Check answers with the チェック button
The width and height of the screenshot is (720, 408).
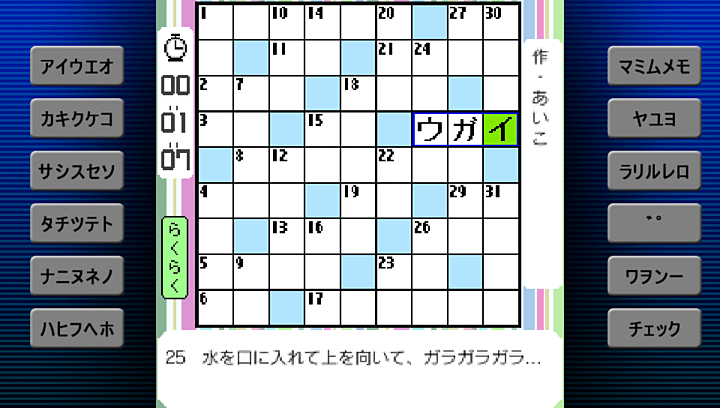[654, 327]
